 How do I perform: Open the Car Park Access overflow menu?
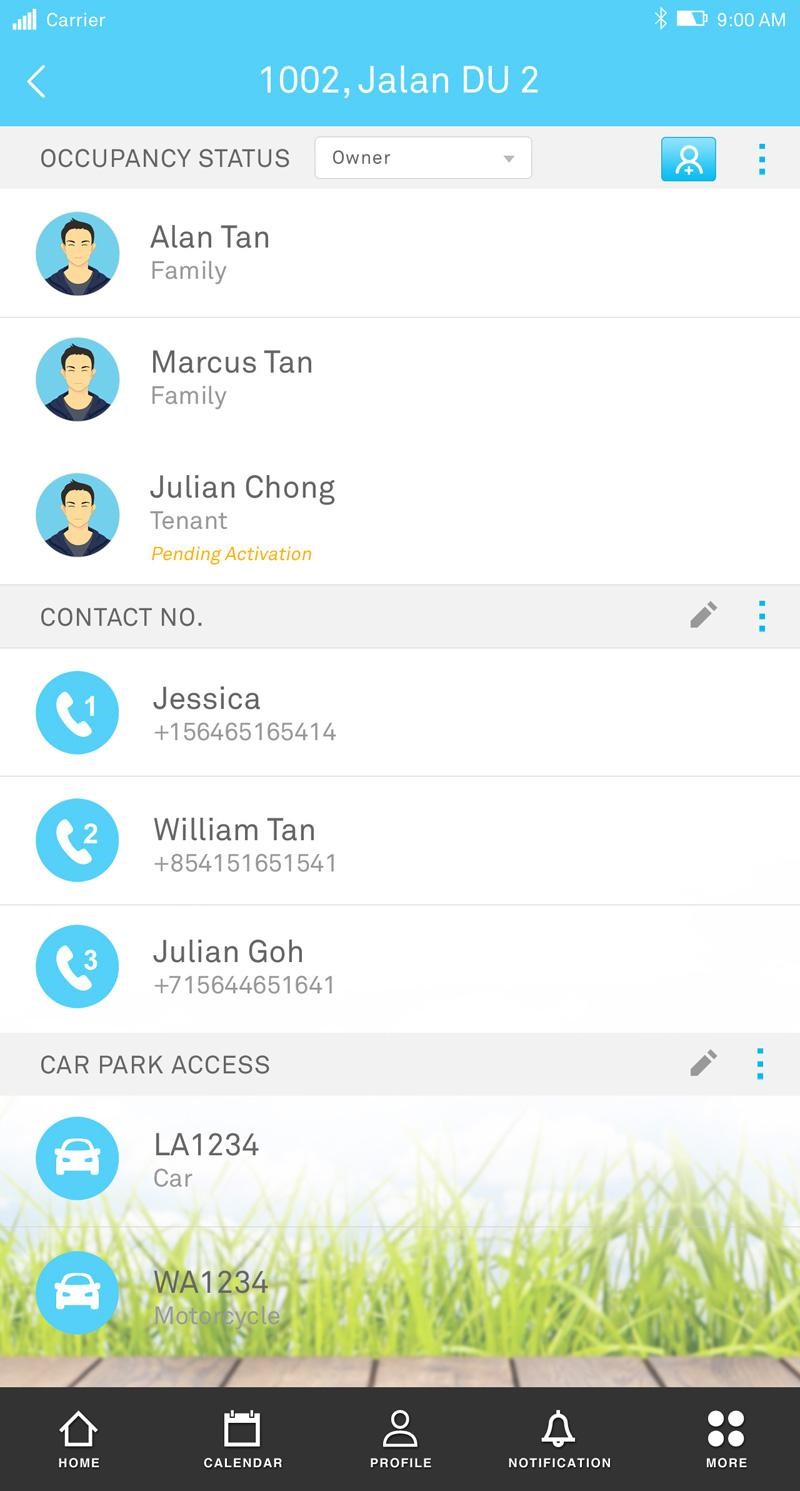761,1064
